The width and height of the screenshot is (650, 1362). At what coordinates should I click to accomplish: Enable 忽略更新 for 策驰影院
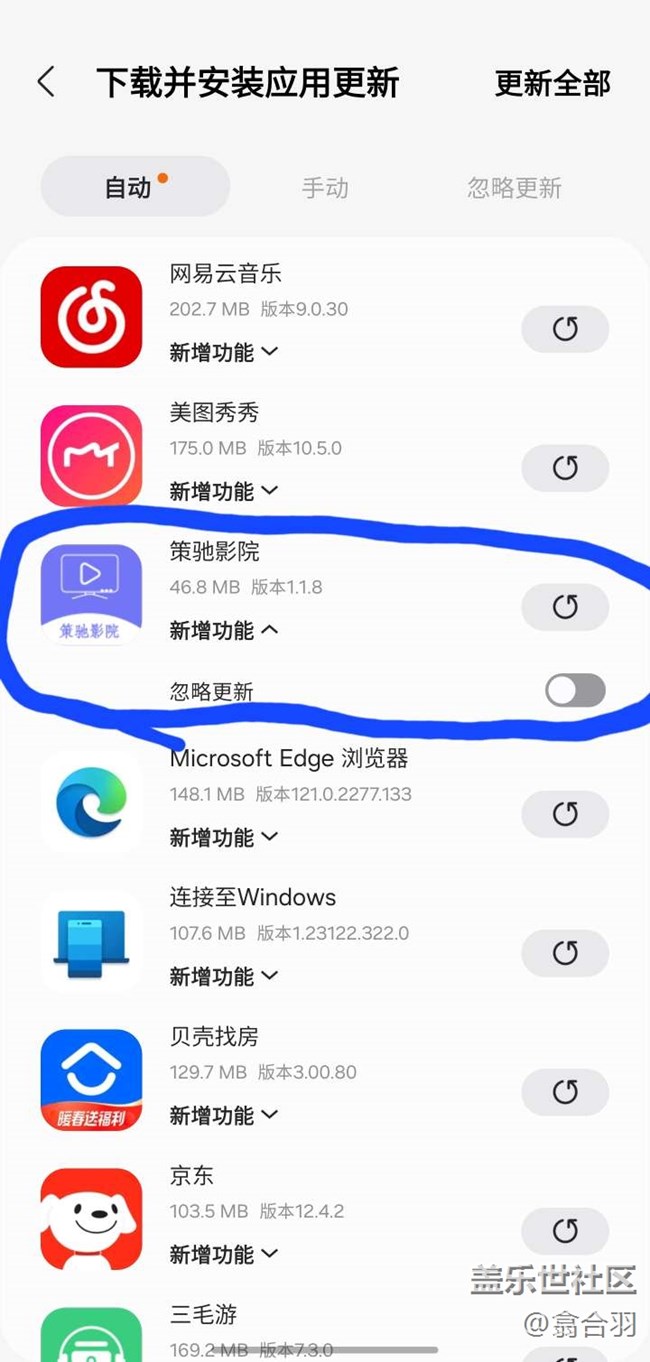point(575,690)
